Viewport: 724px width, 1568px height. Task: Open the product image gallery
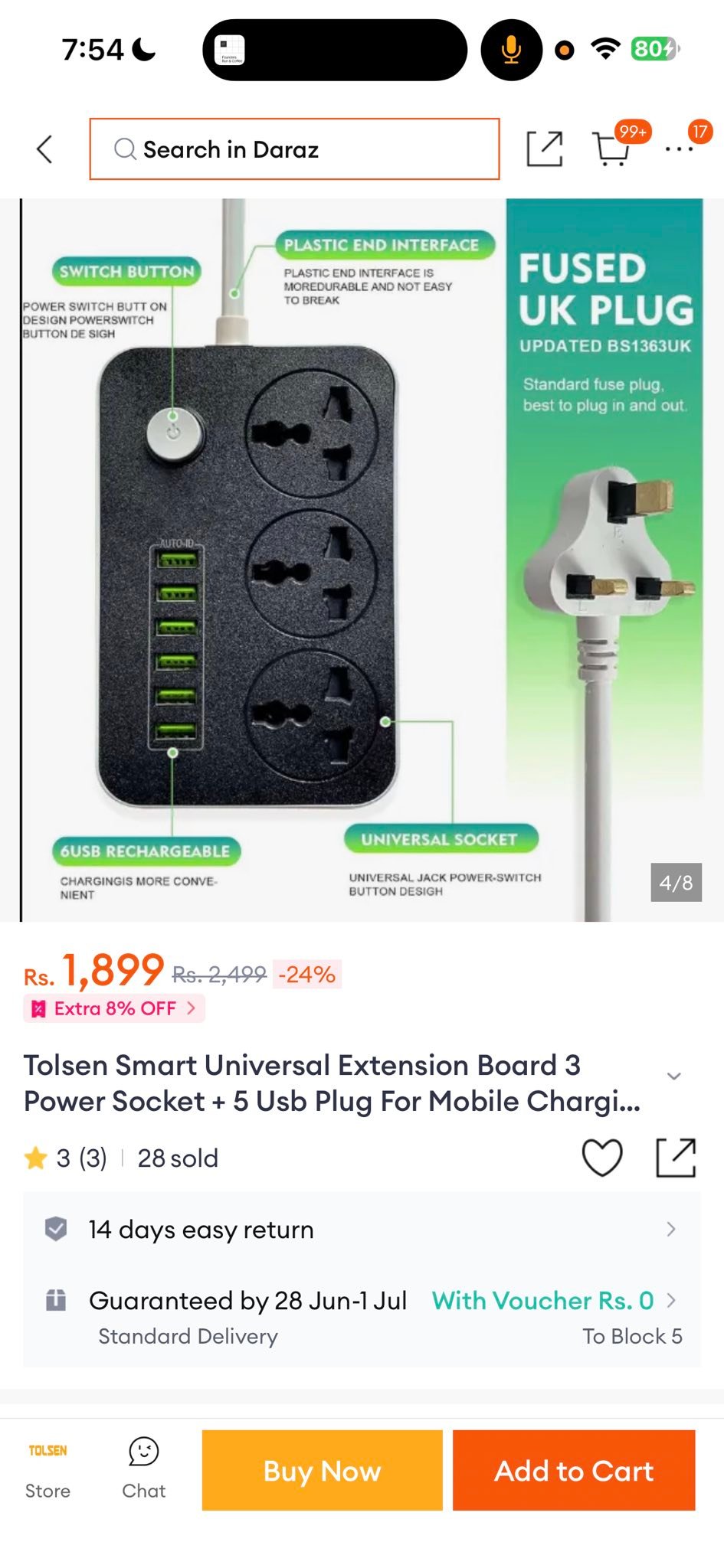(362, 560)
